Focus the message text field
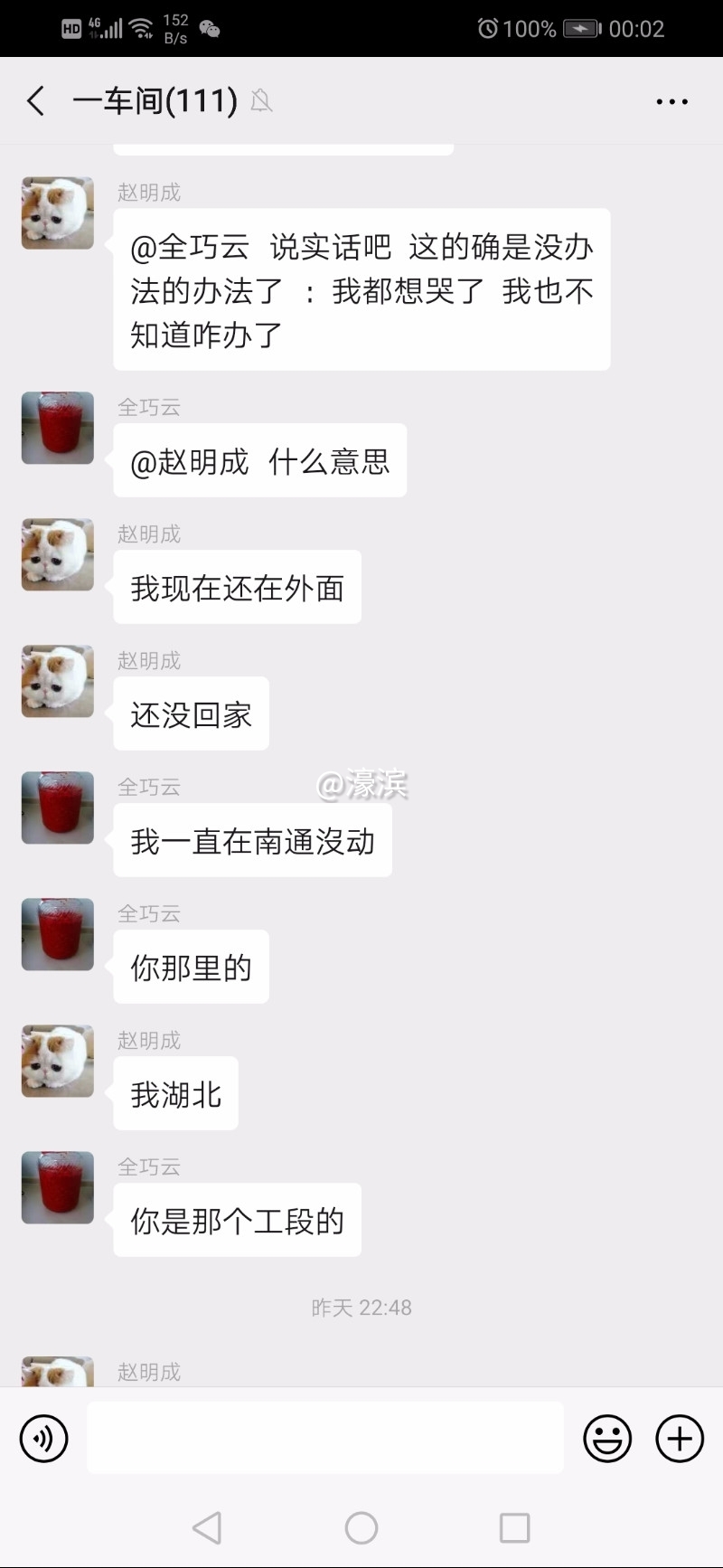 (x=325, y=1438)
